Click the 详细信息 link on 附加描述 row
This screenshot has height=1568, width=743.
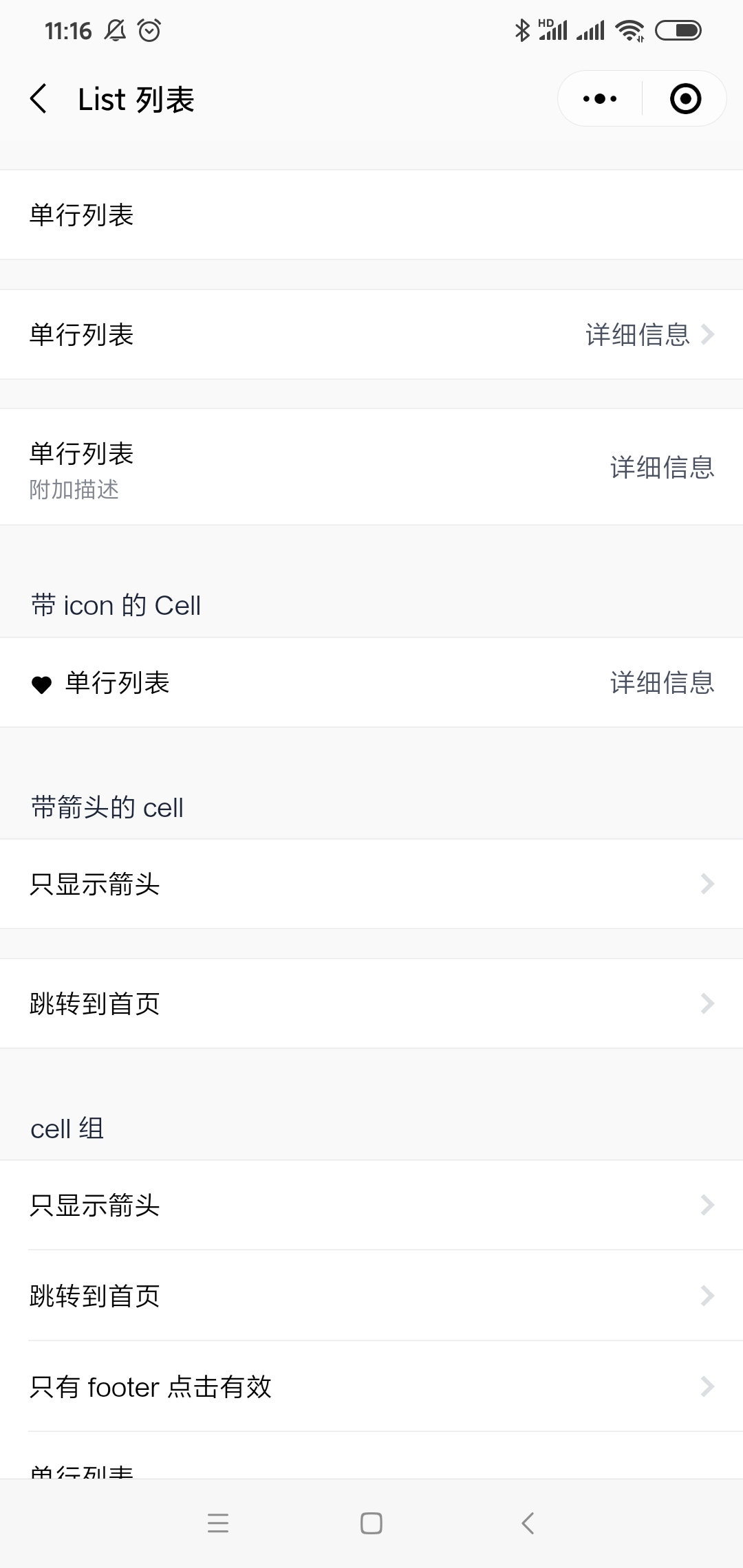661,467
